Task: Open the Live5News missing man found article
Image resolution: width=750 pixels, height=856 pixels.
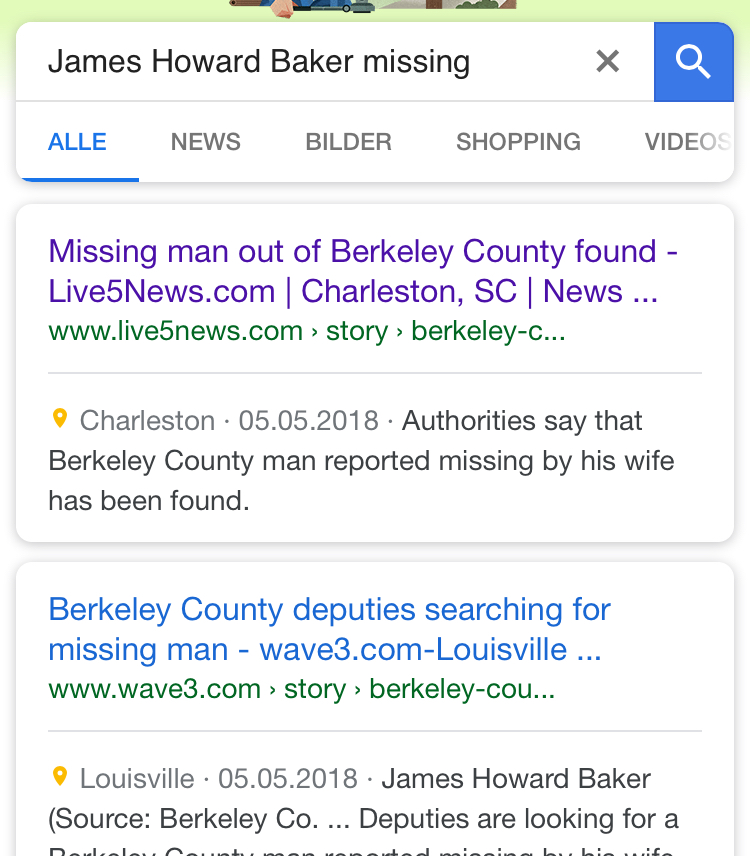Action: point(362,271)
